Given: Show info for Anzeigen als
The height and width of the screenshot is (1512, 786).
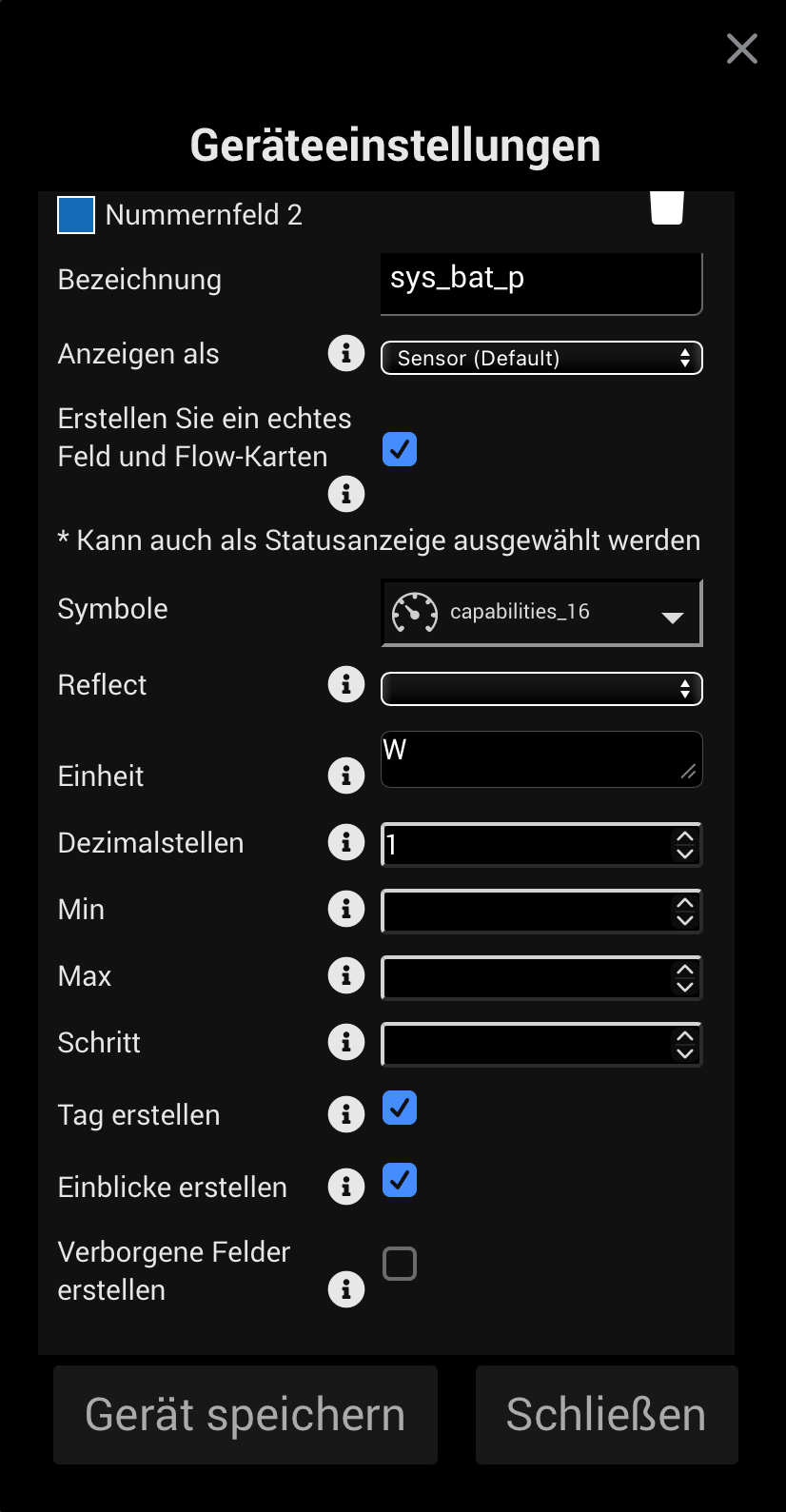Looking at the screenshot, I should coord(346,354).
